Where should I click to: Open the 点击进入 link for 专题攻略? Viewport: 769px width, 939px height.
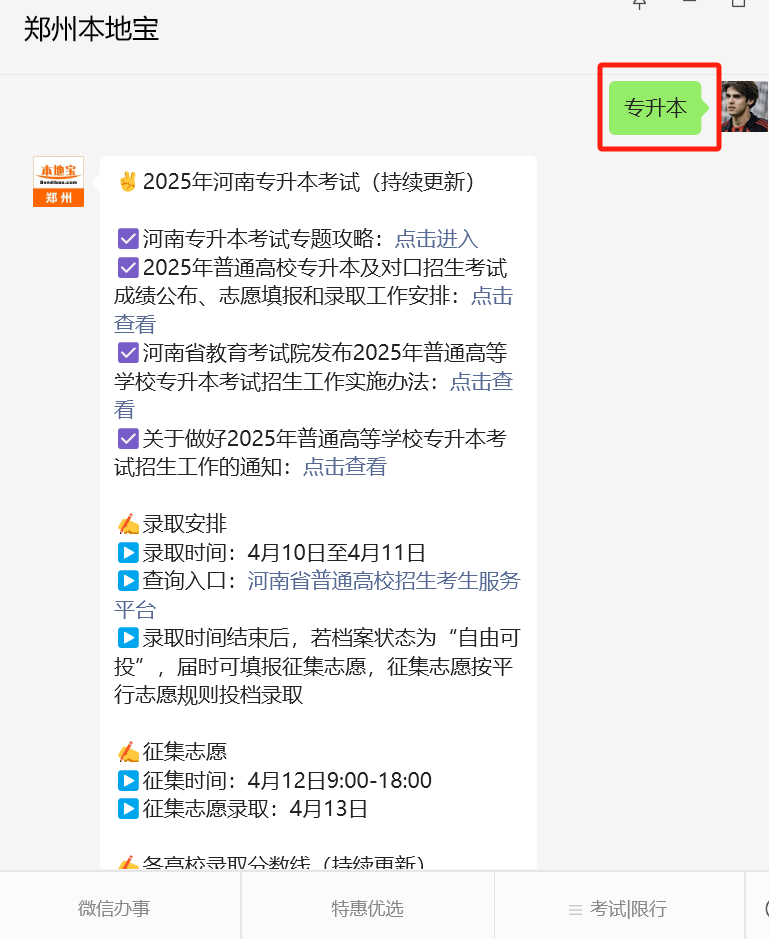[435, 238]
